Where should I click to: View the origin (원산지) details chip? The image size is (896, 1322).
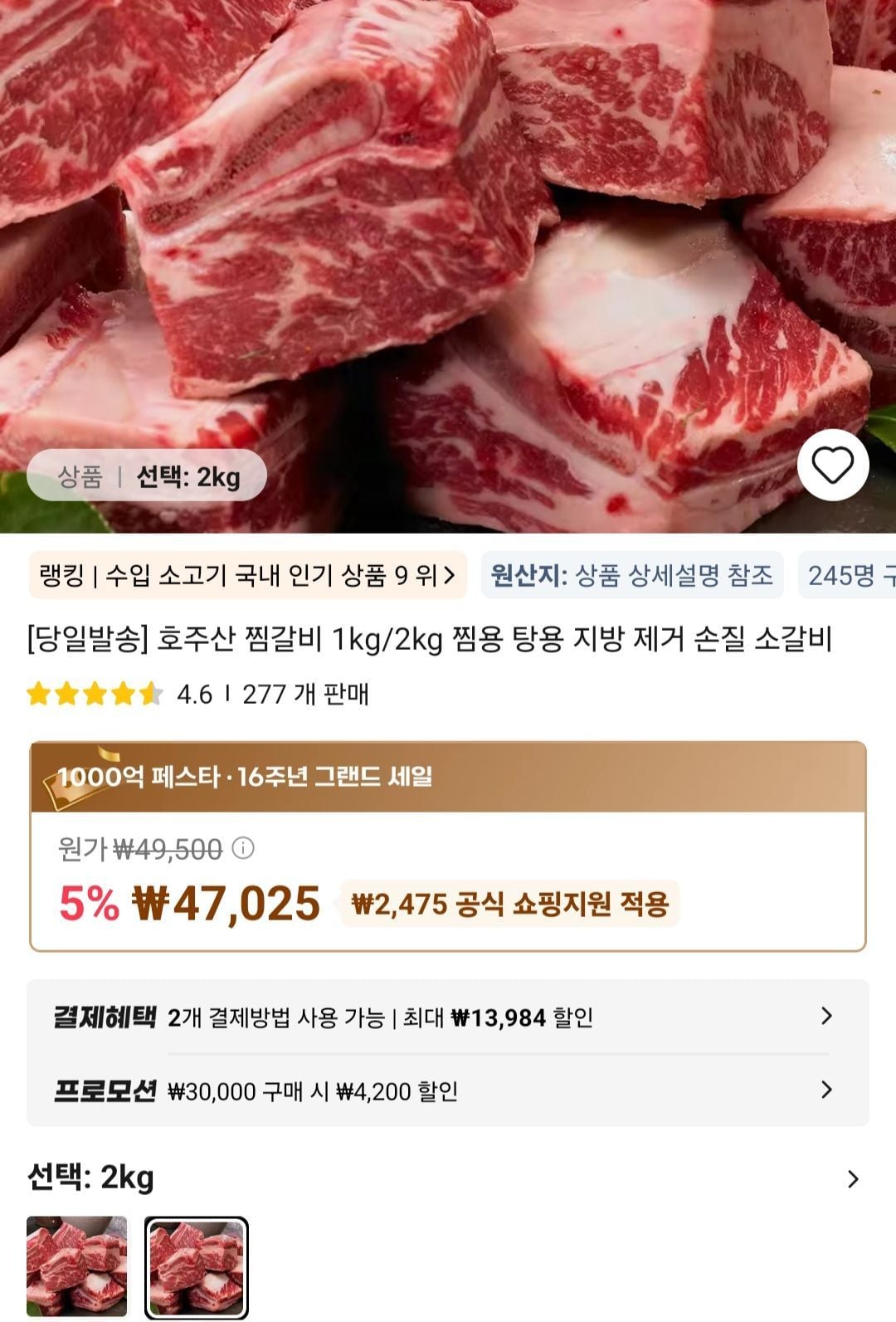[632, 575]
